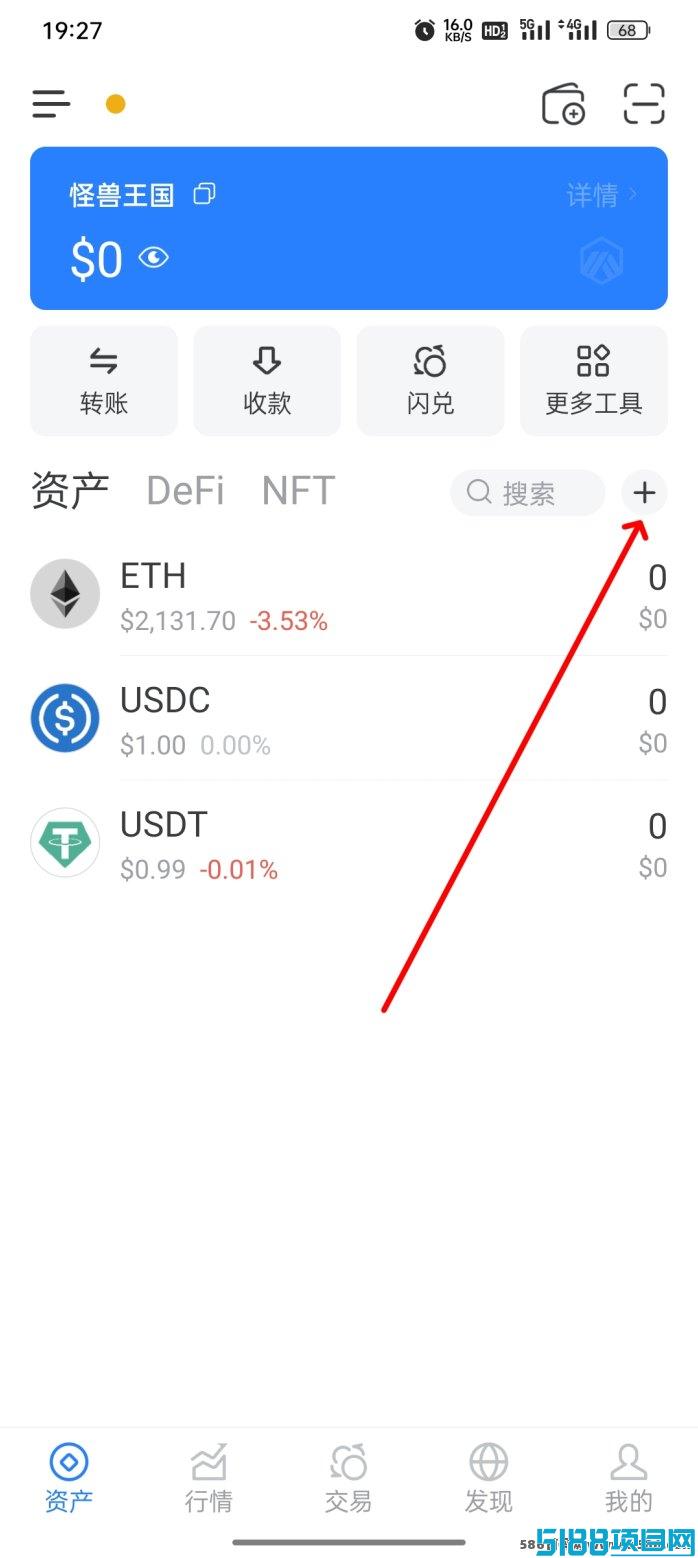Open the hamburger menu
This screenshot has height=1558, width=698.
(51, 104)
